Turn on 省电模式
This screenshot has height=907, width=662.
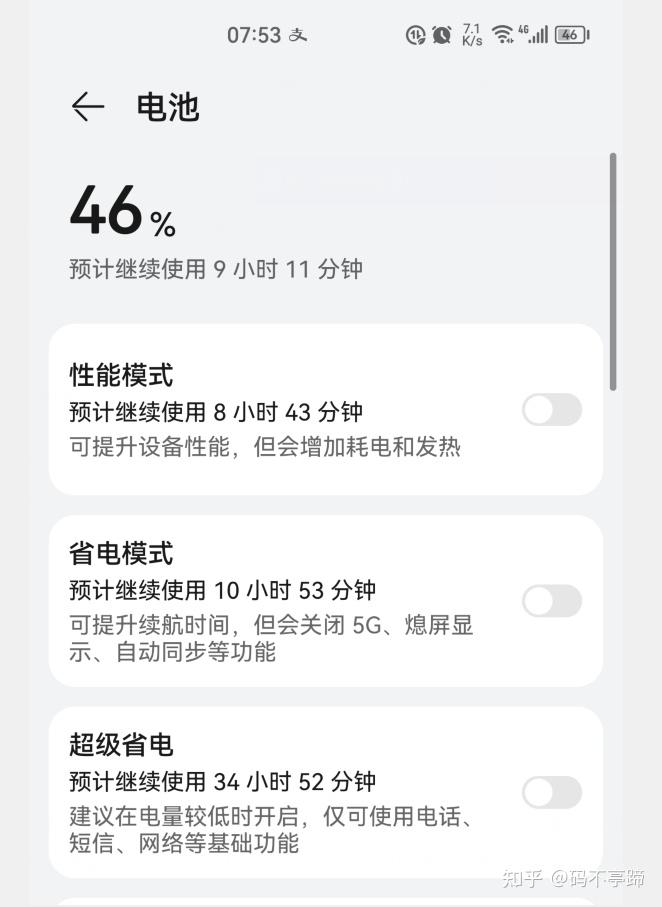pyautogui.click(x=551, y=601)
